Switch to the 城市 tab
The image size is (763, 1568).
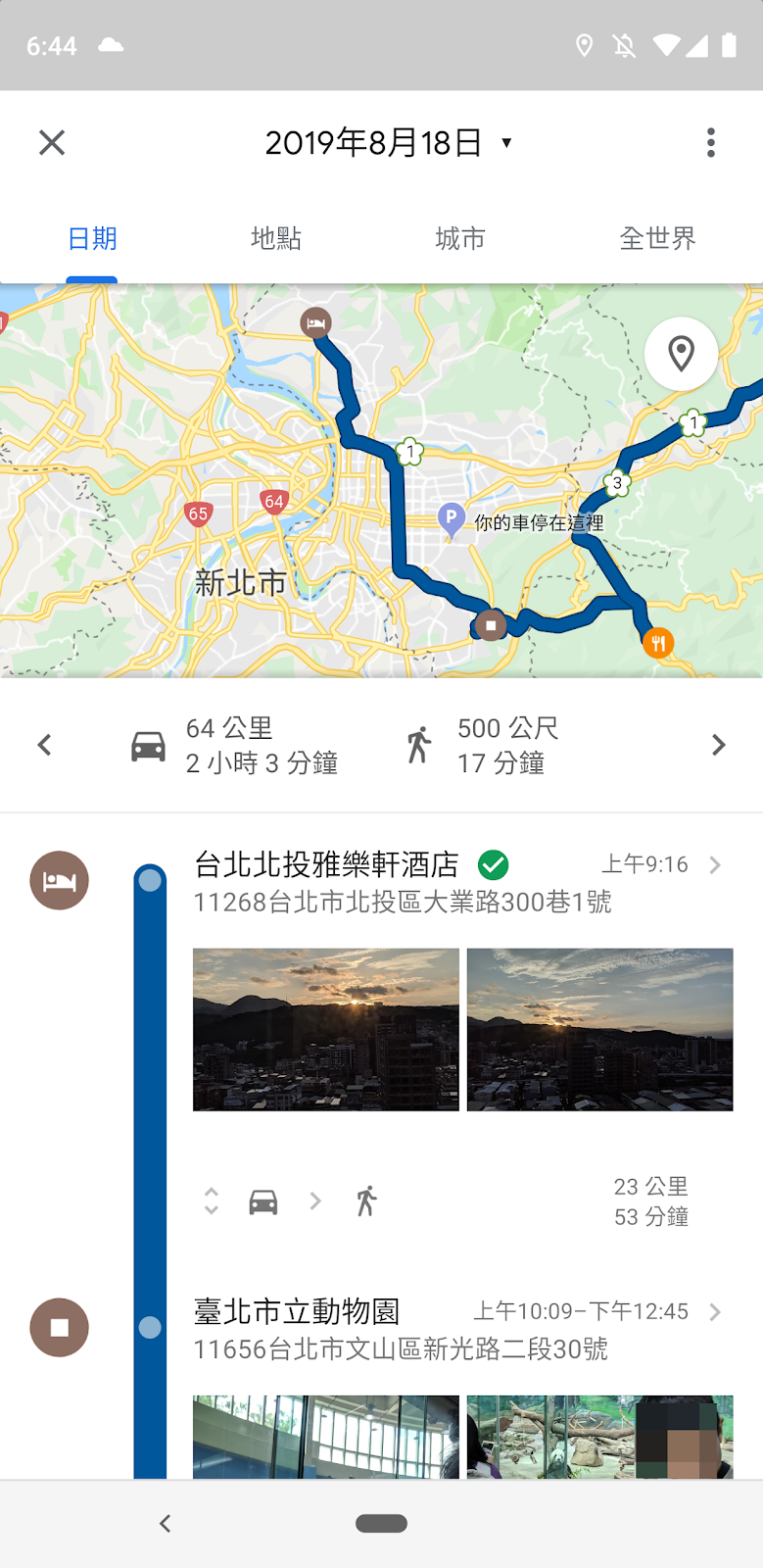point(460,238)
